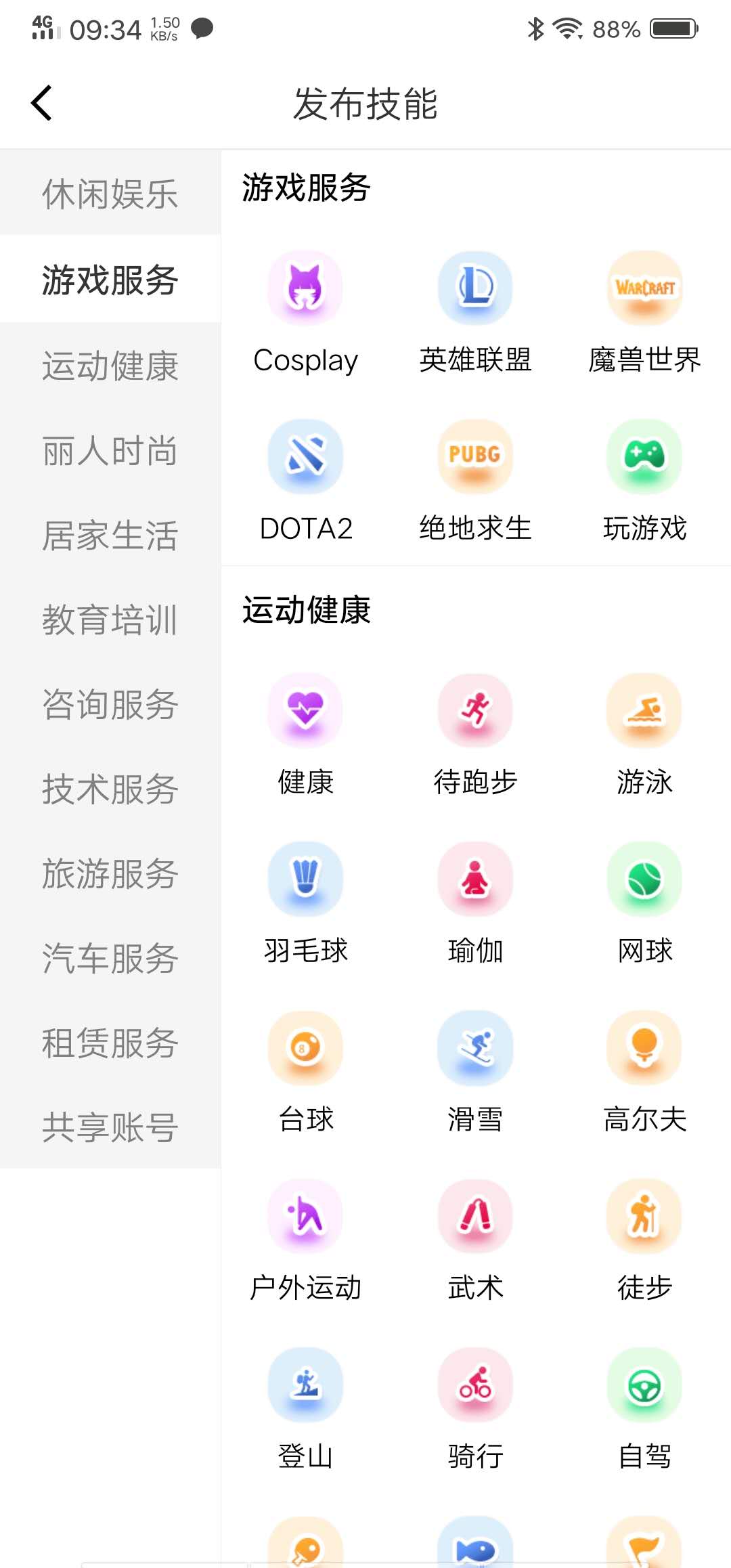731x1568 pixels.
Task: Choose the PUBG 绝地求生 icon
Action: pyautogui.click(x=475, y=456)
